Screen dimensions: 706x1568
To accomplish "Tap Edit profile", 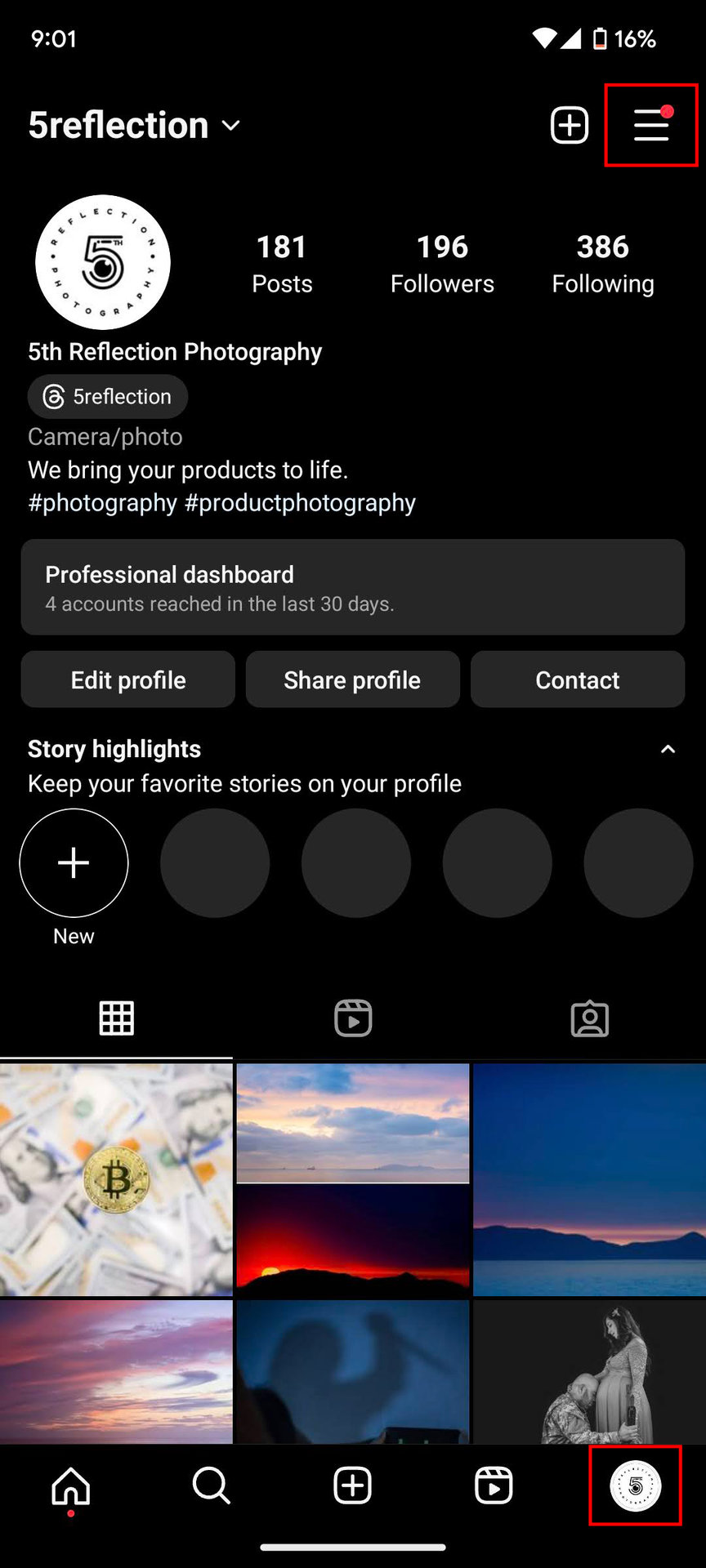I will click(128, 679).
